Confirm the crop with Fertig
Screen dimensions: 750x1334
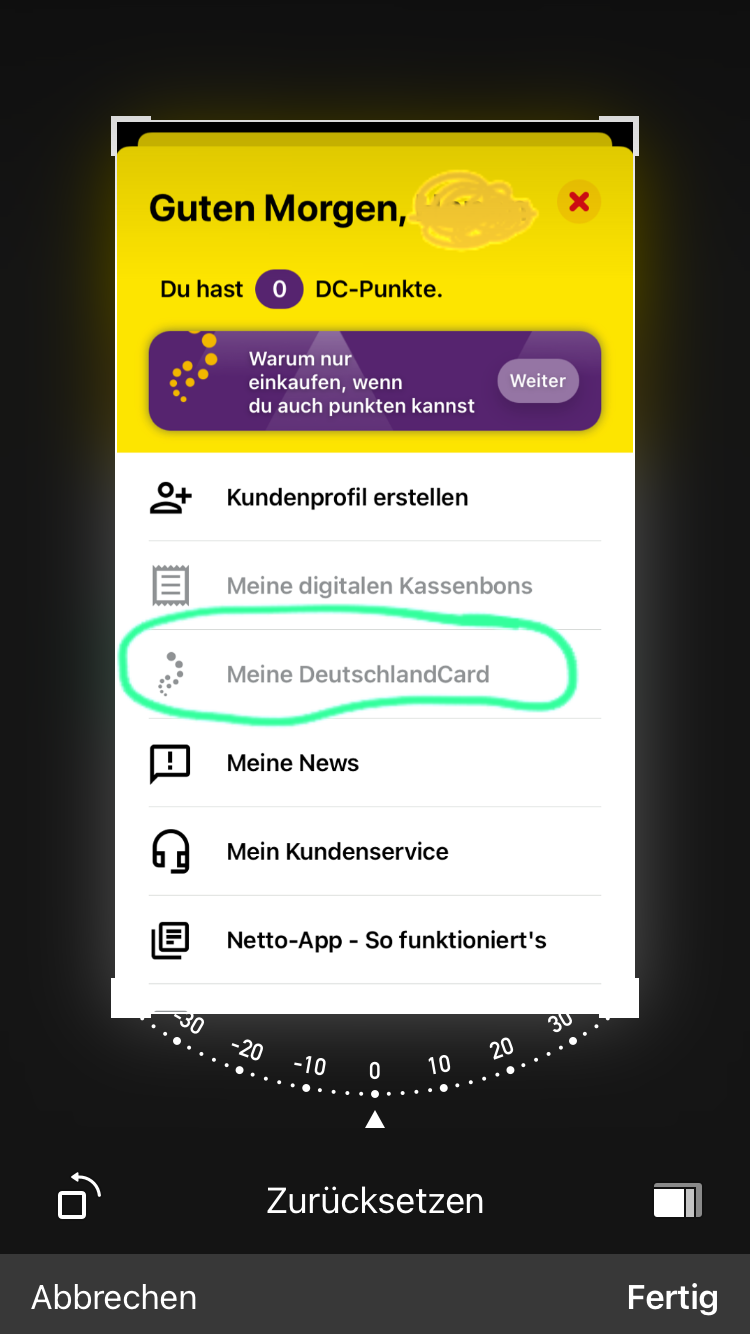672,1297
